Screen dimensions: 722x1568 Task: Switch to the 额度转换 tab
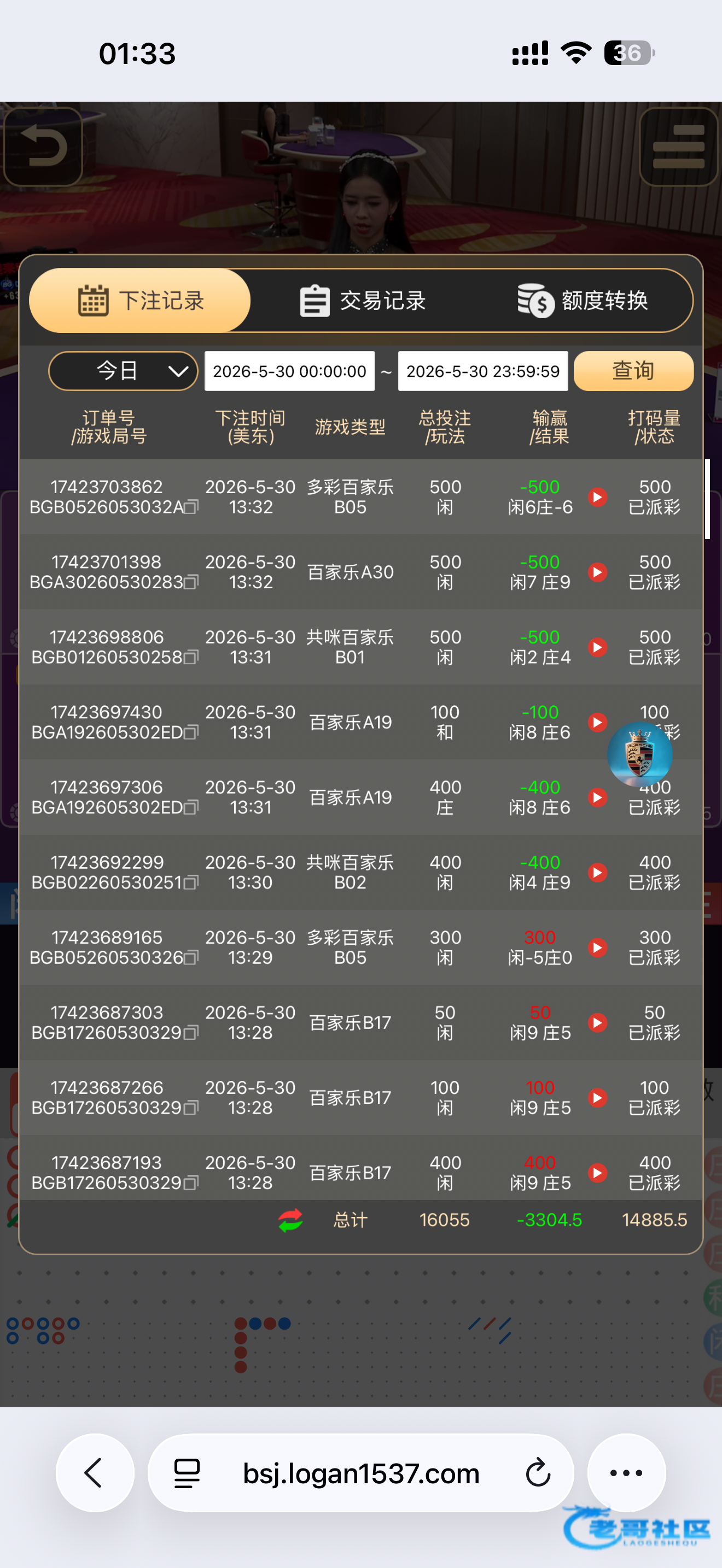click(583, 301)
